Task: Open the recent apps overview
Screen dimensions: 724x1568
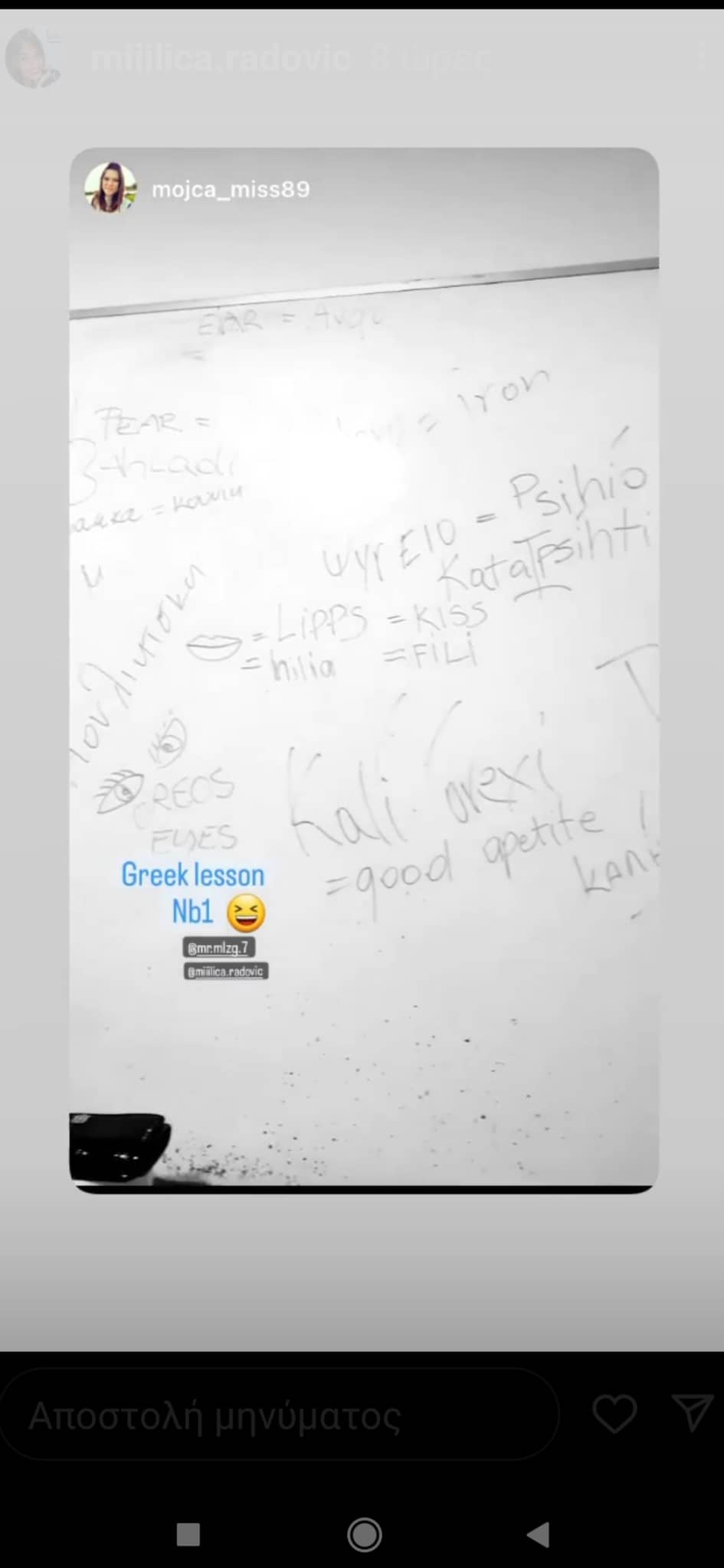Action: (x=188, y=1534)
